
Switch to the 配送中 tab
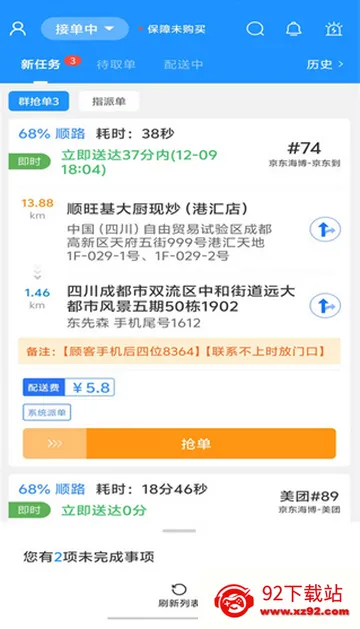tap(183, 64)
